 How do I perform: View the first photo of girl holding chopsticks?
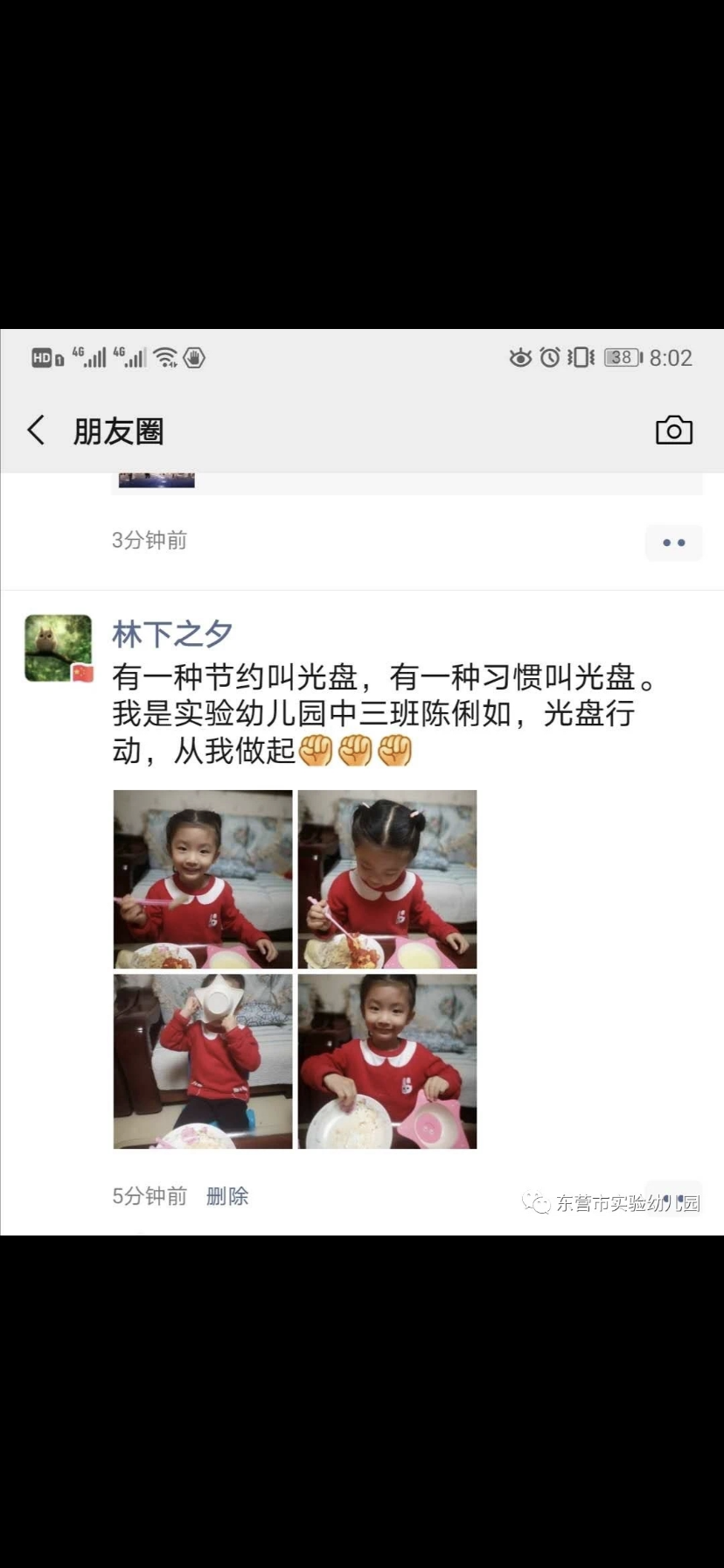(x=203, y=878)
